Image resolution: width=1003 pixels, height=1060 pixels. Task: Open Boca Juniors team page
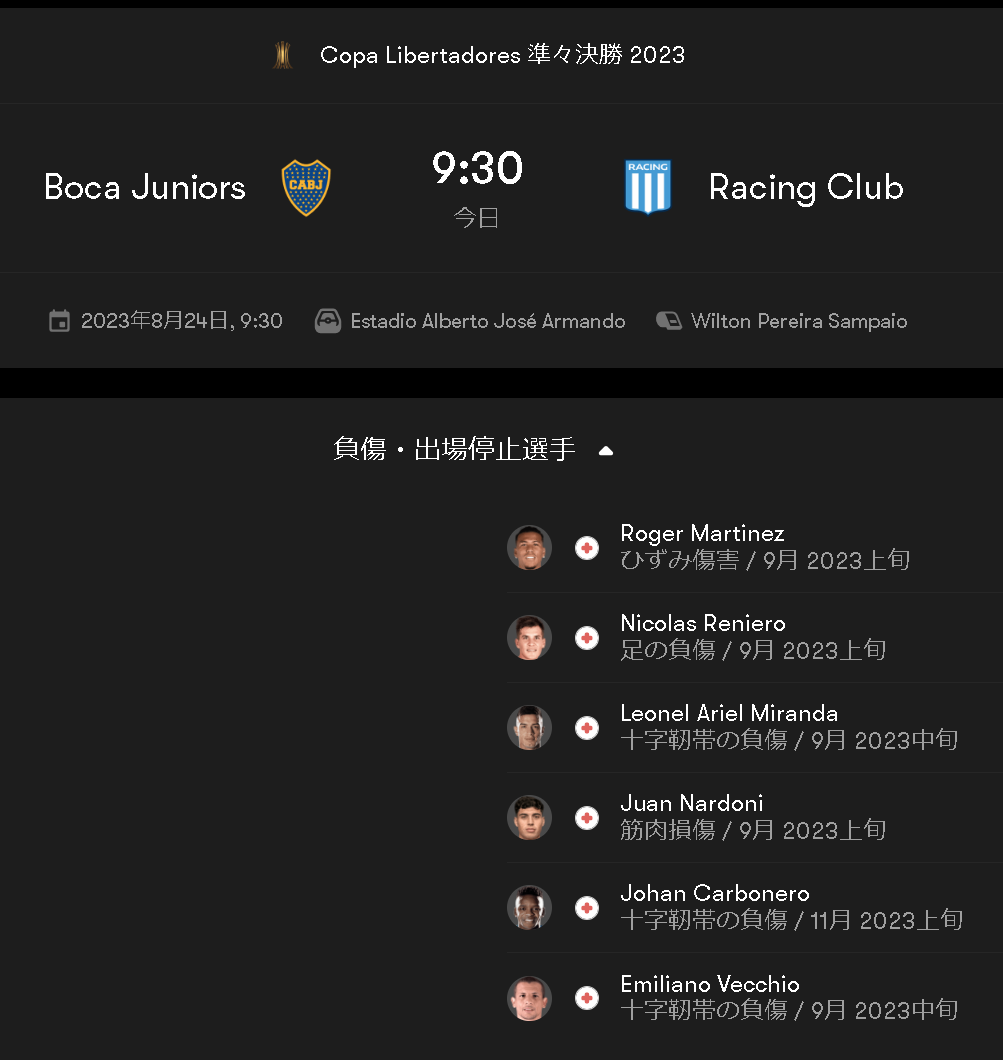pos(145,188)
